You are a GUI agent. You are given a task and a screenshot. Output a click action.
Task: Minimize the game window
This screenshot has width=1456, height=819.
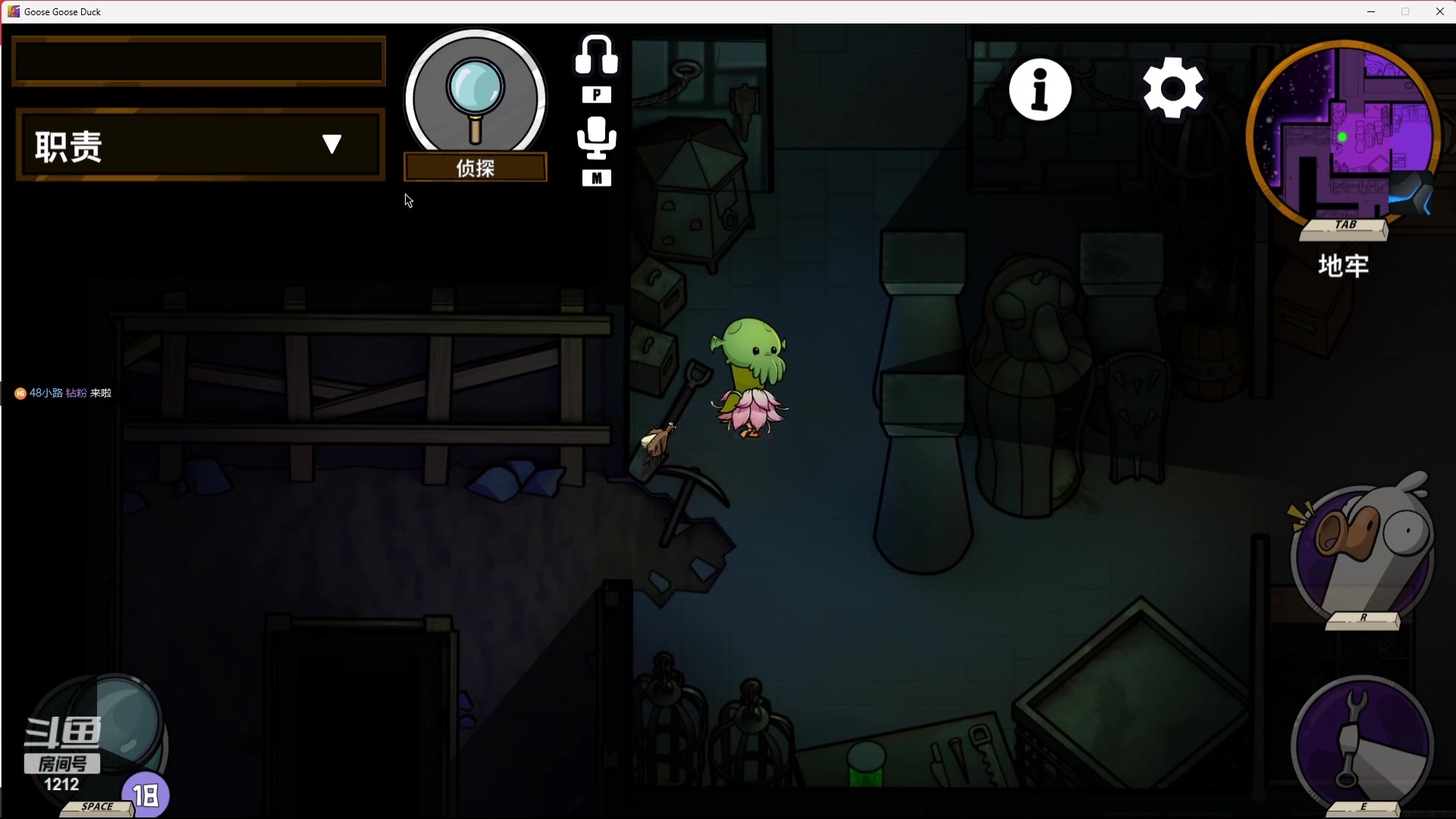pos(1371,11)
